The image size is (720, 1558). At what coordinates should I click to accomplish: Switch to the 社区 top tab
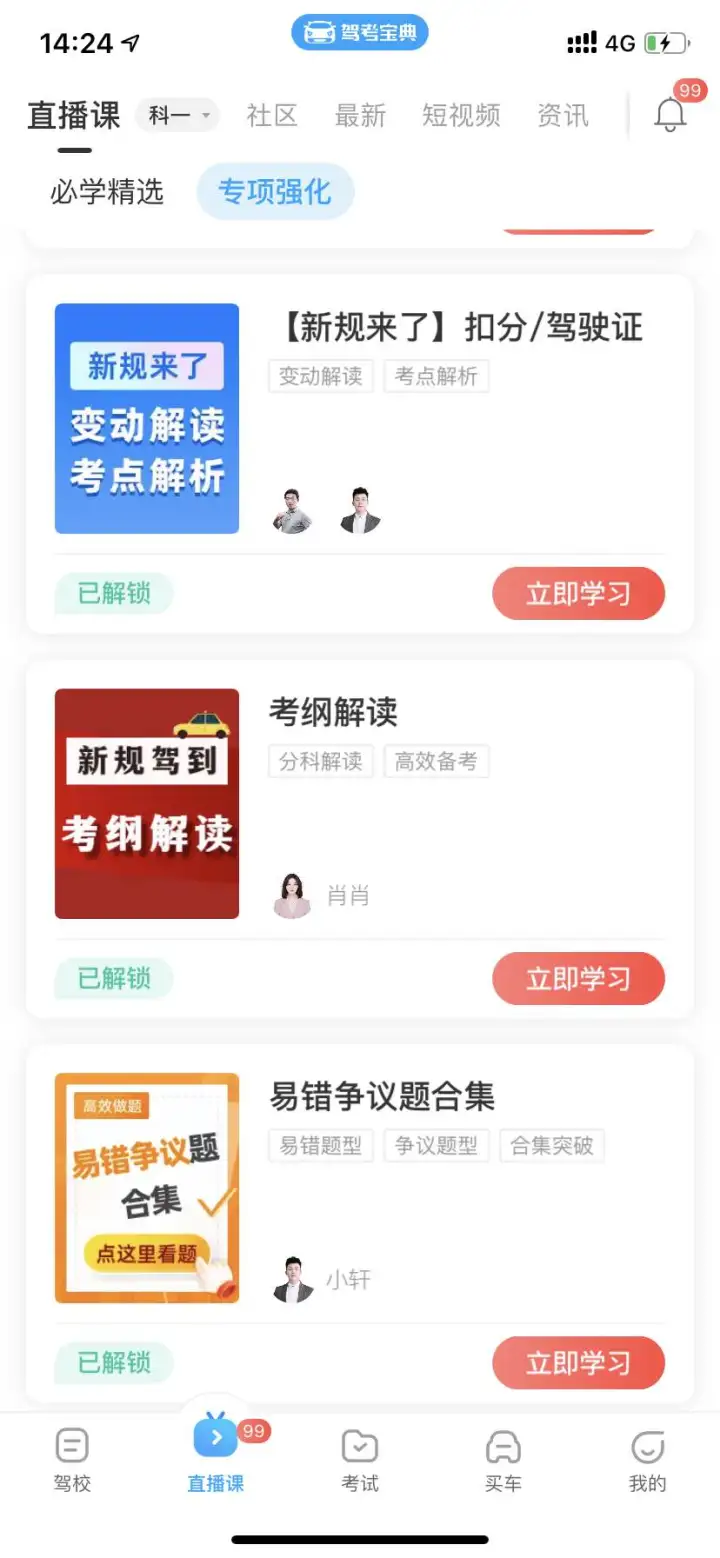click(272, 115)
